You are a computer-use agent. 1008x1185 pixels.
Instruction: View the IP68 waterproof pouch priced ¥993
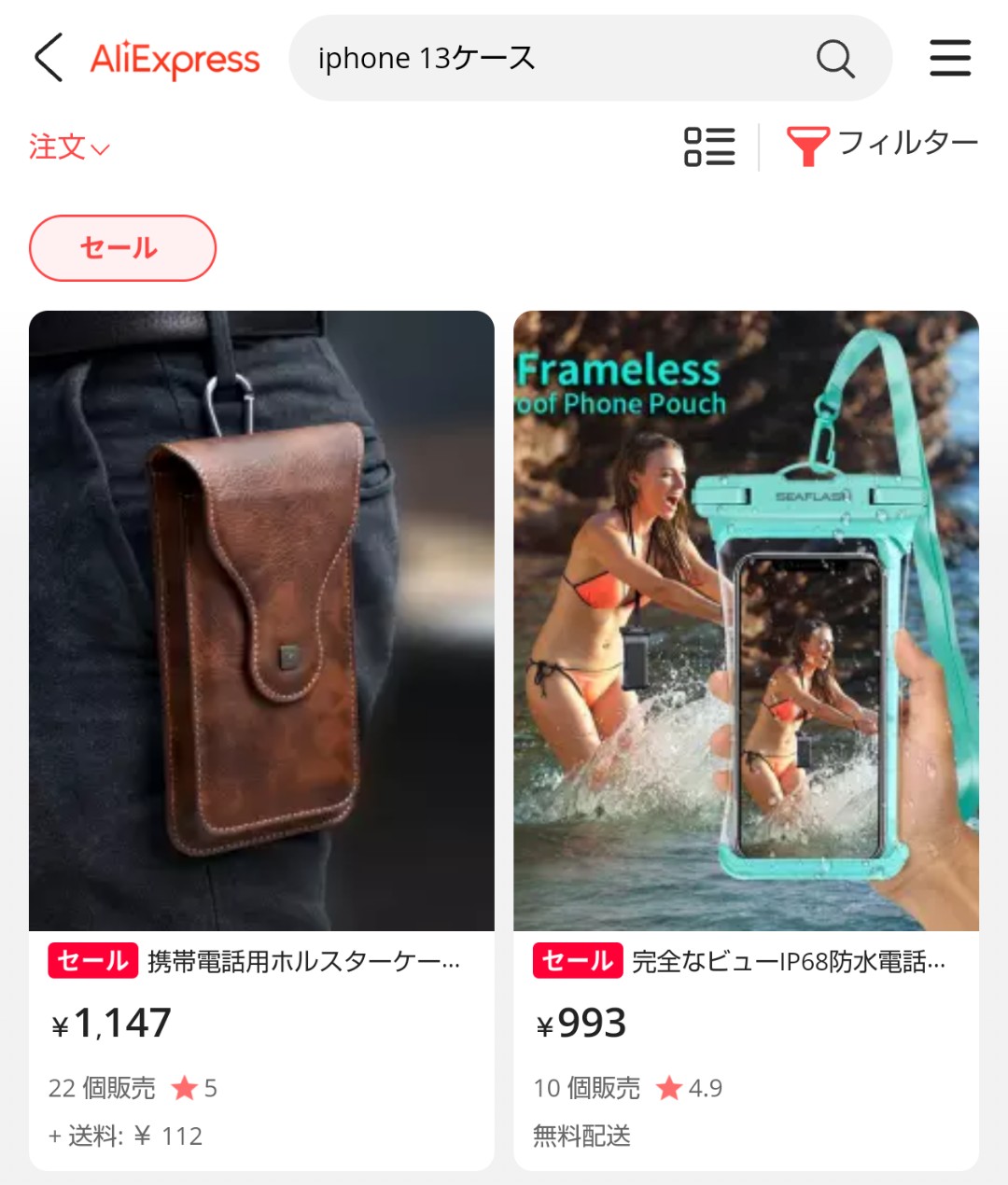click(746, 620)
